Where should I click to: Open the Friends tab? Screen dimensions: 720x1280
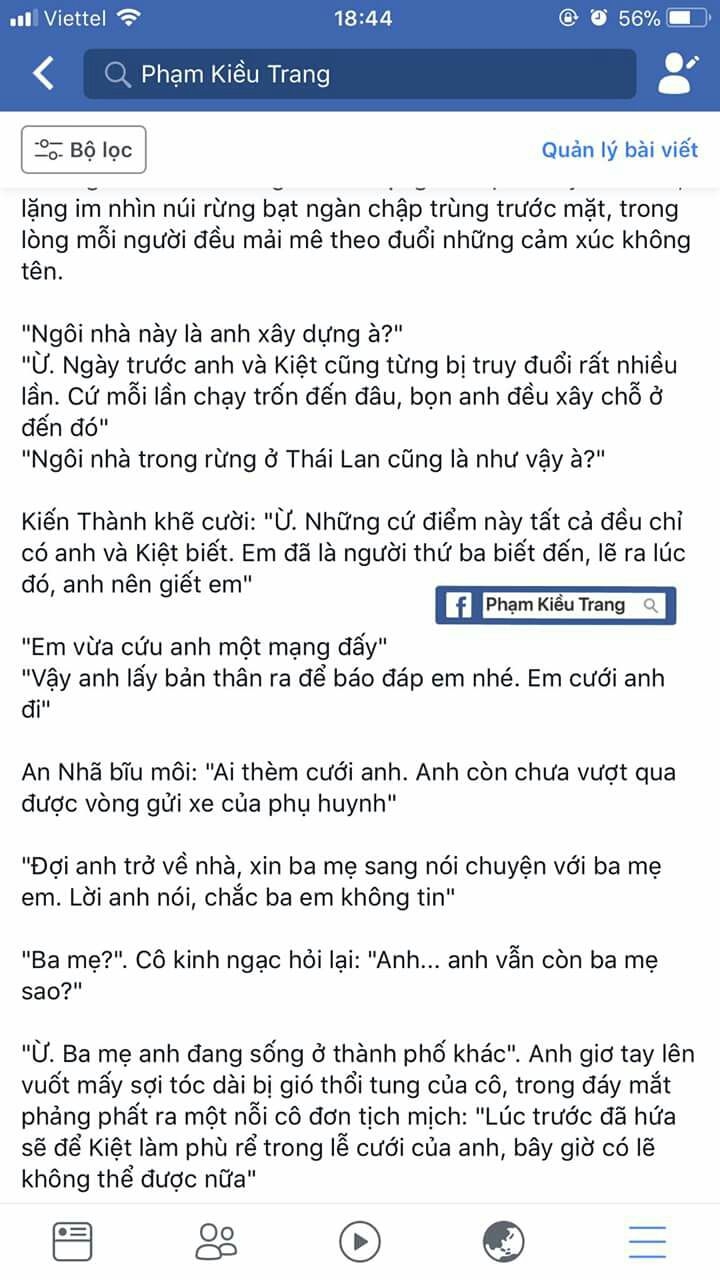[x=216, y=1241]
